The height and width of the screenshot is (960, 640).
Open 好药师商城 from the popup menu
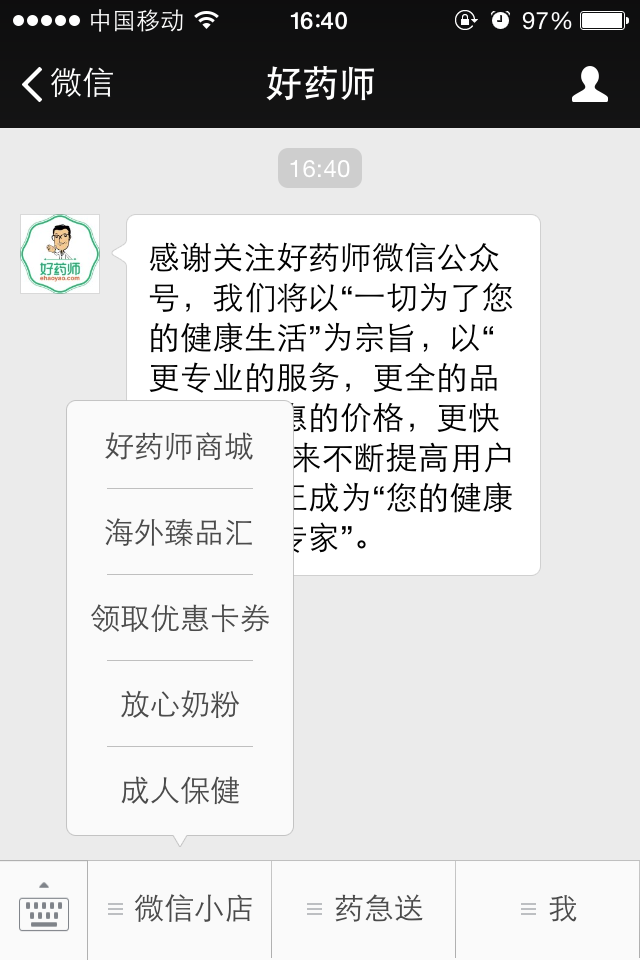click(180, 446)
